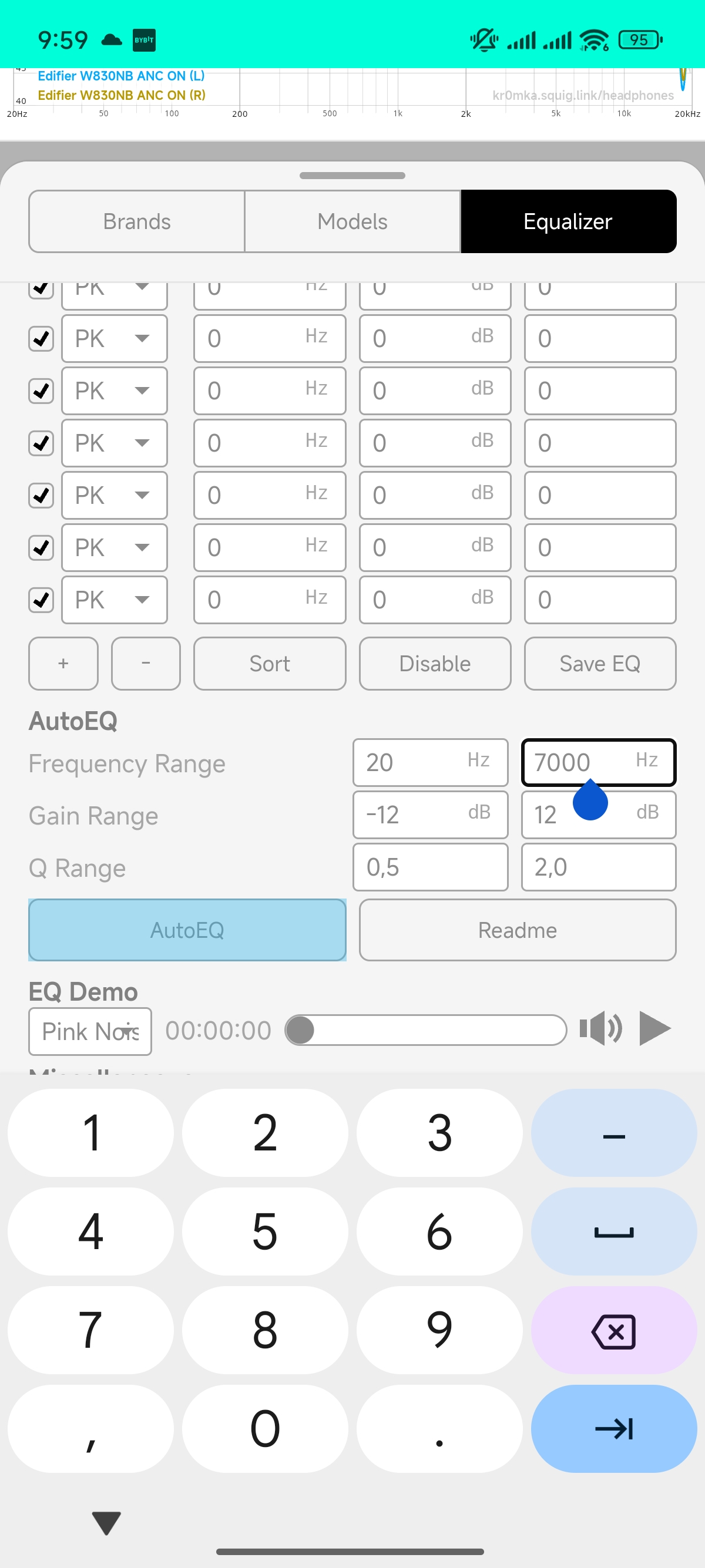Edit the 0,5 minimum Q field
This screenshot has width=705, height=1568.
431,867
